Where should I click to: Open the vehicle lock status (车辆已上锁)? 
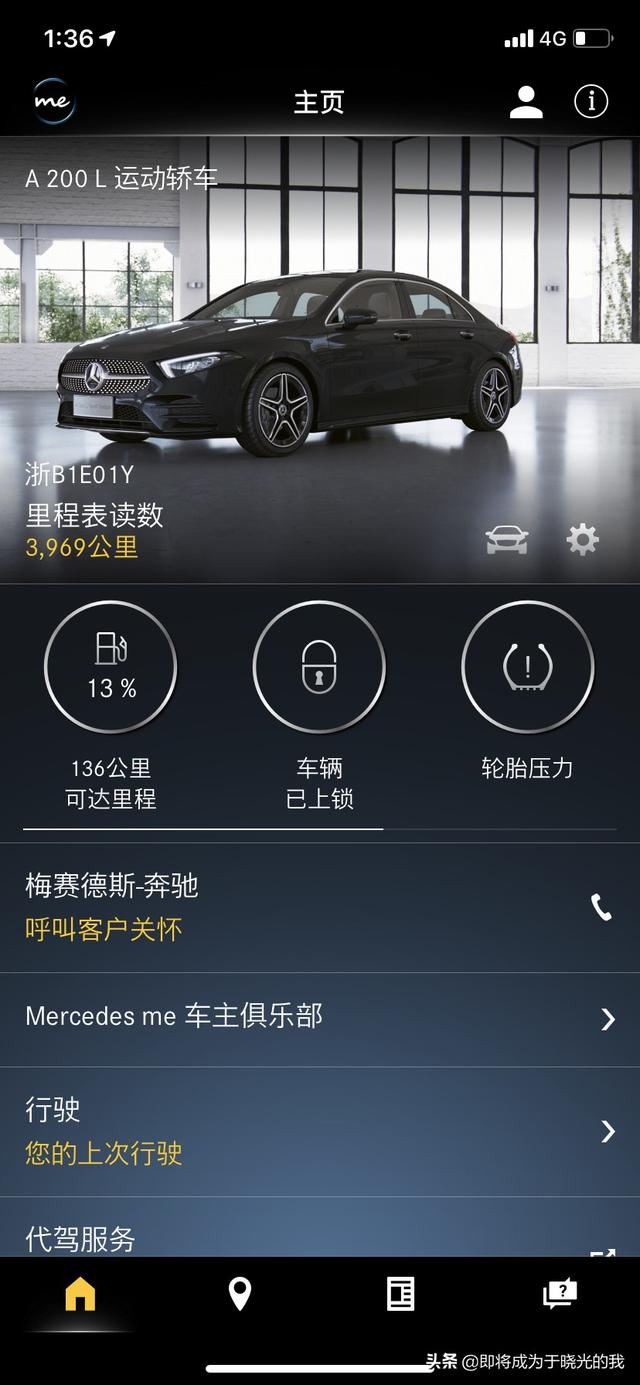pyautogui.click(x=319, y=668)
